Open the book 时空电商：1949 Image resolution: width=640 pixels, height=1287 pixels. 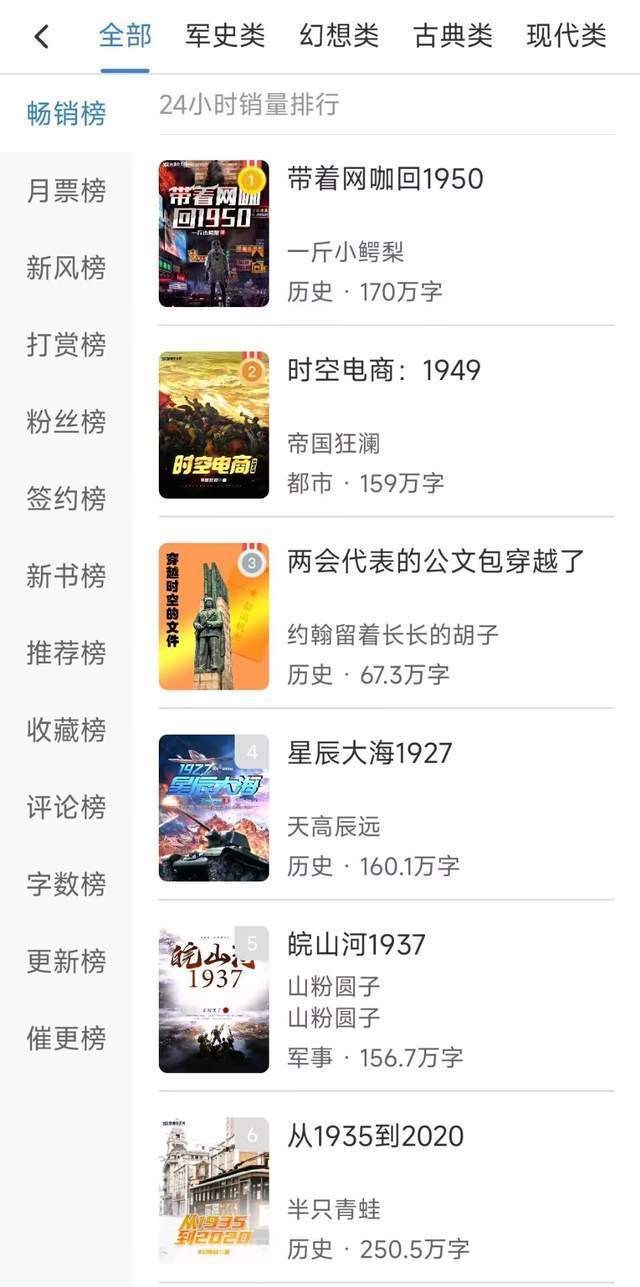[384, 371]
